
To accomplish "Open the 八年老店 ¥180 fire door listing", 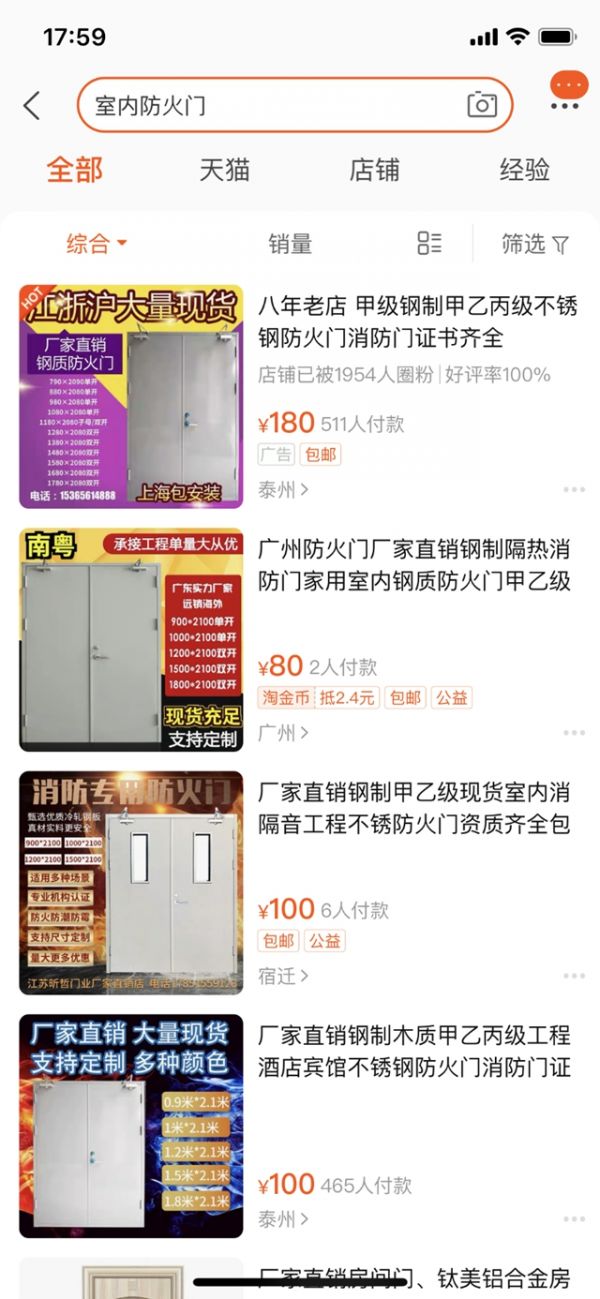I will tap(414, 322).
